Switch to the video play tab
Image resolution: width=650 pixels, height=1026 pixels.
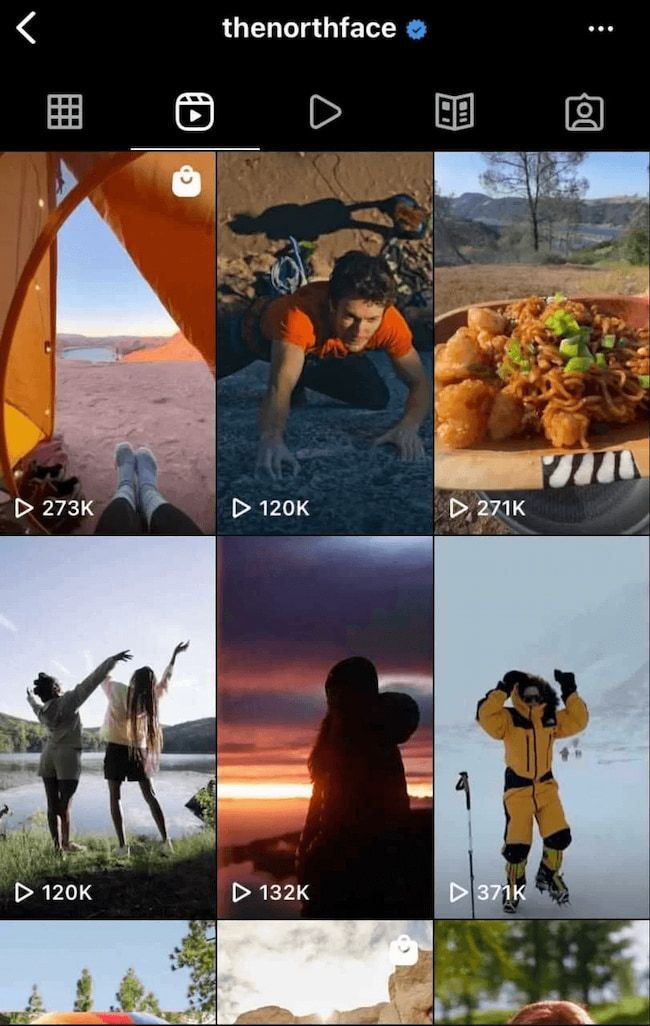(325, 112)
